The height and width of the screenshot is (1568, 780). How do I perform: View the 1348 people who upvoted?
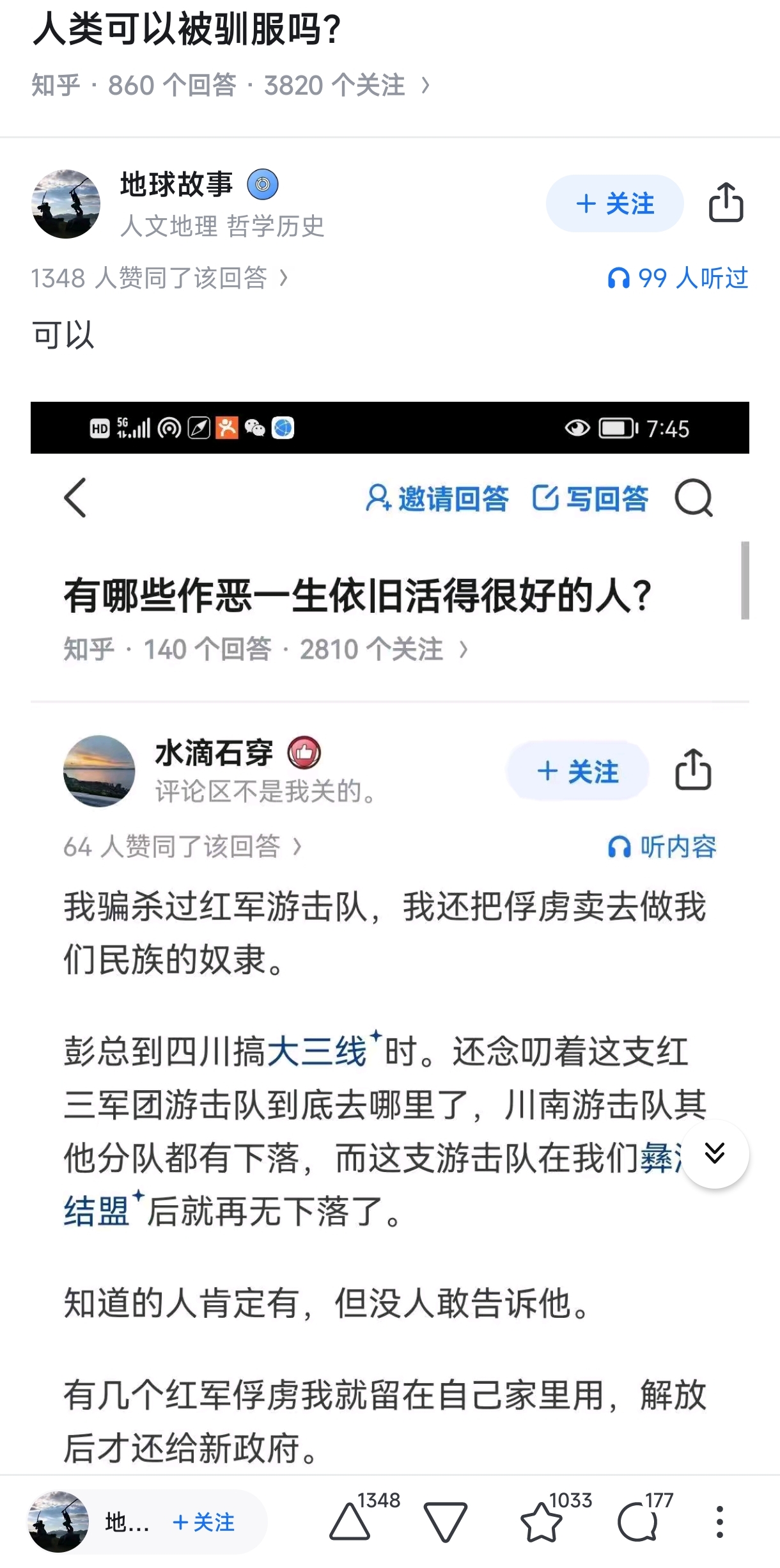(x=160, y=278)
